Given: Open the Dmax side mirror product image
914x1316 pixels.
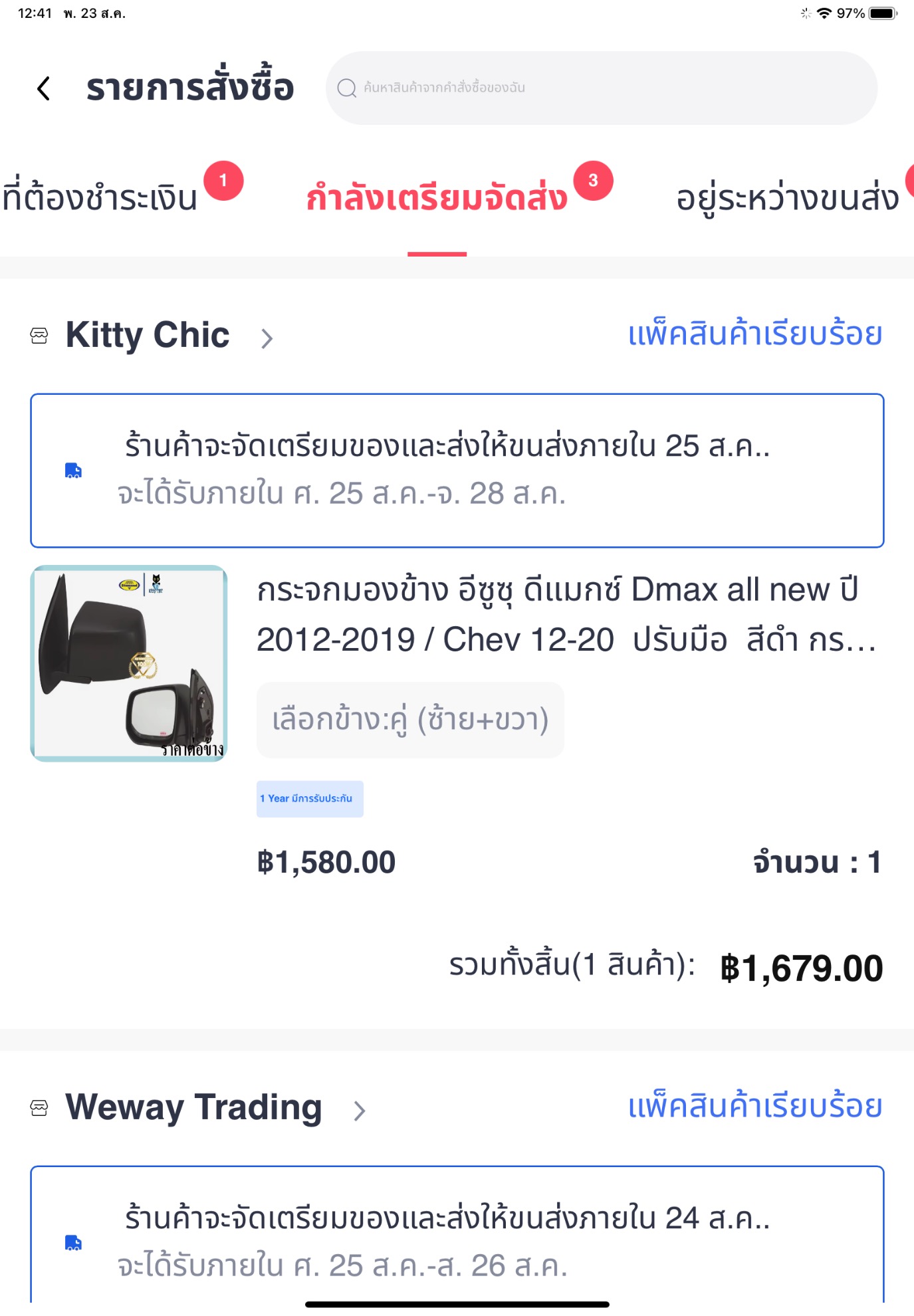Looking at the screenshot, I should pyautogui.click(x=129, y=663).
